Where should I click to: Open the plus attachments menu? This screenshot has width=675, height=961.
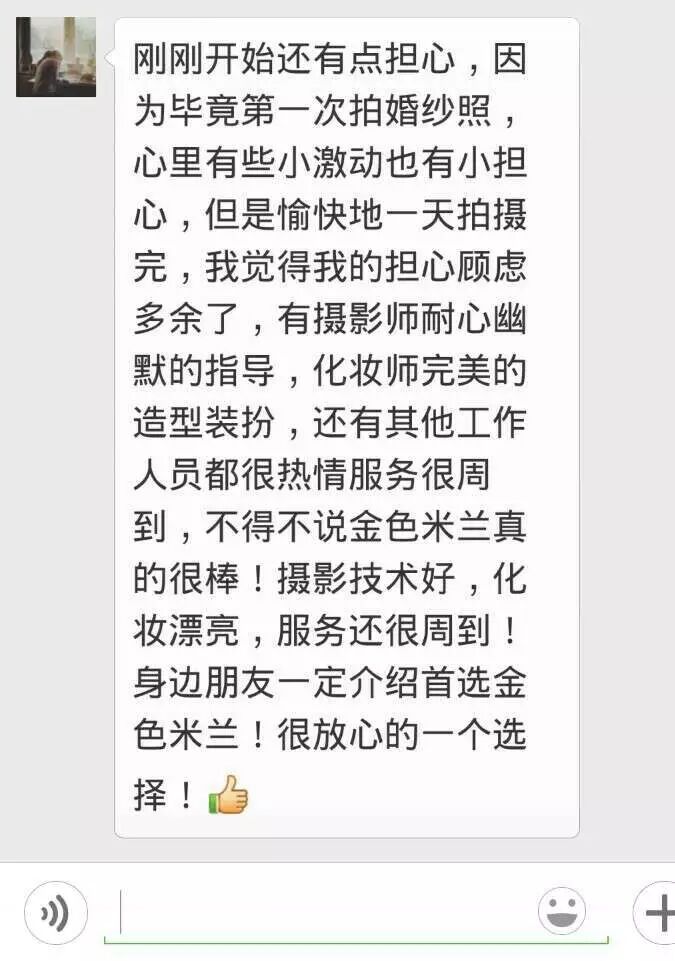657,912
